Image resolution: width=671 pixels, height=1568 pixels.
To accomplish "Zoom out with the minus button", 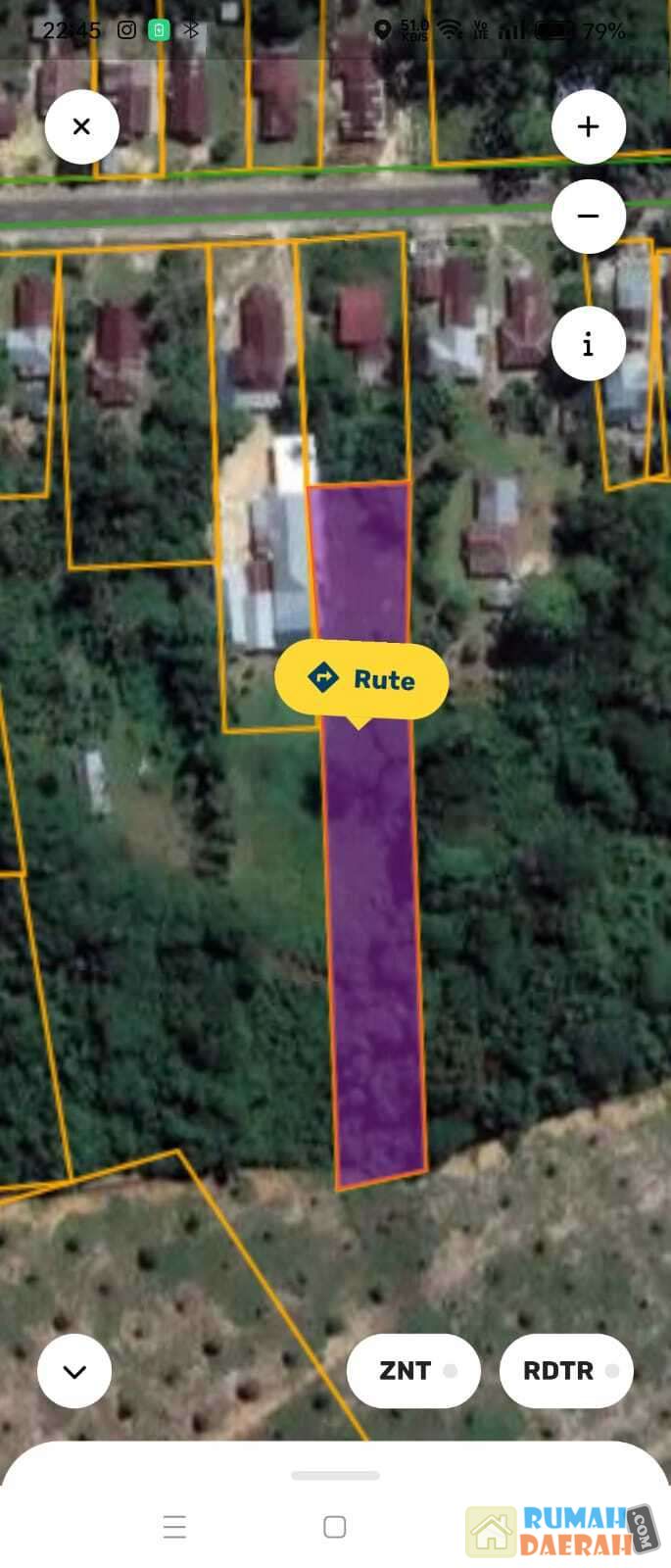I will (588, 216).
